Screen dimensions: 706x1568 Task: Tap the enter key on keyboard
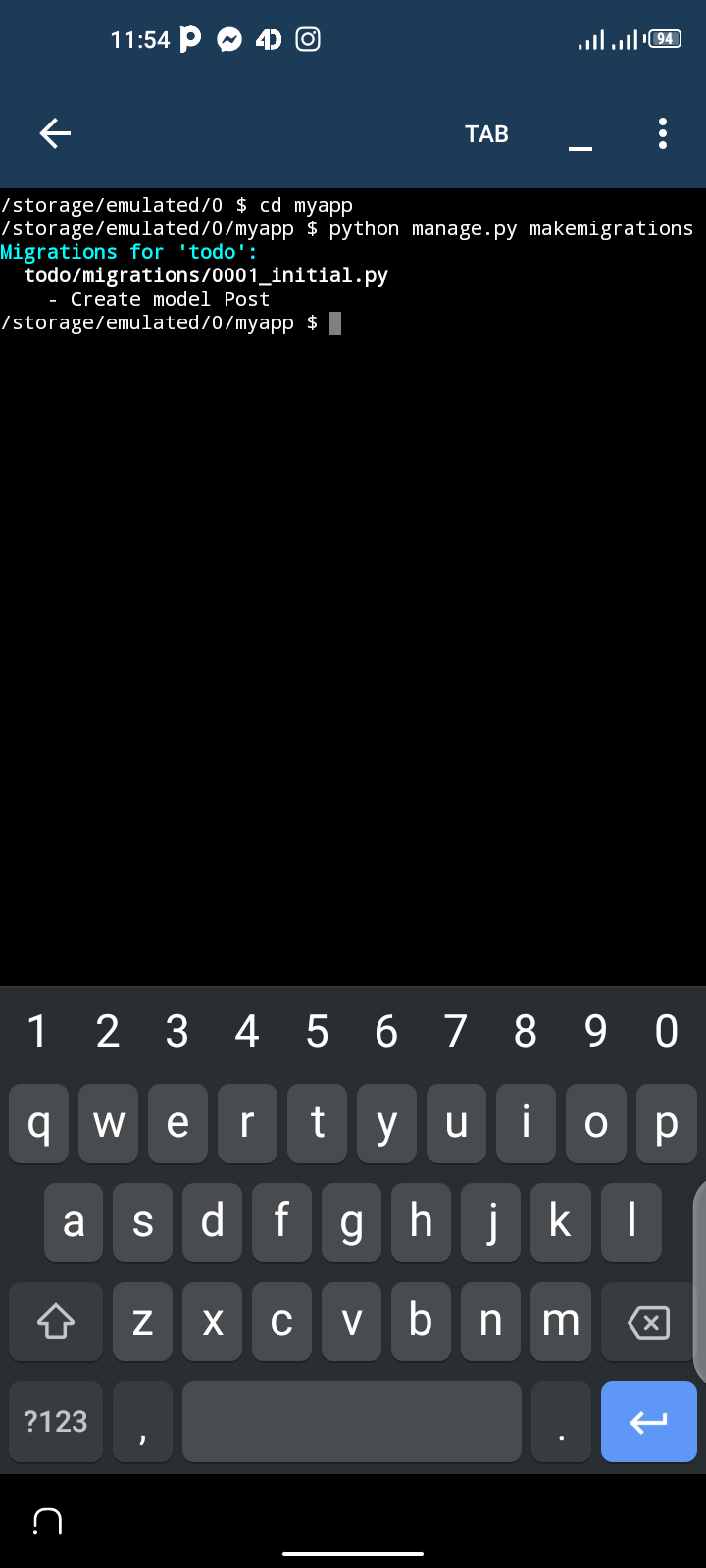pyautogui.click(x=648, y=1421)
